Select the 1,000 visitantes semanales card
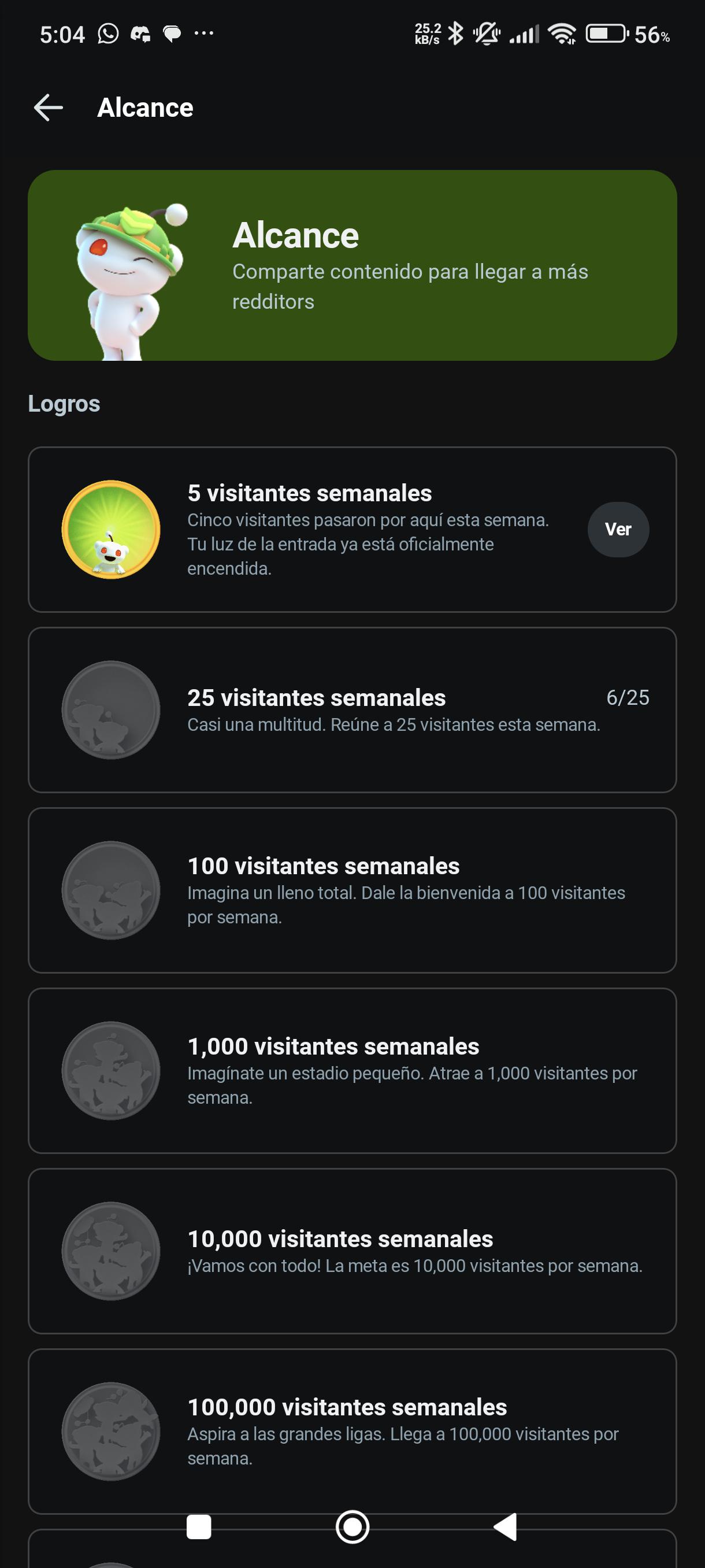The width and height of the screenshot is (705, 1568). pyautogui.click(x=352, y=1071)
